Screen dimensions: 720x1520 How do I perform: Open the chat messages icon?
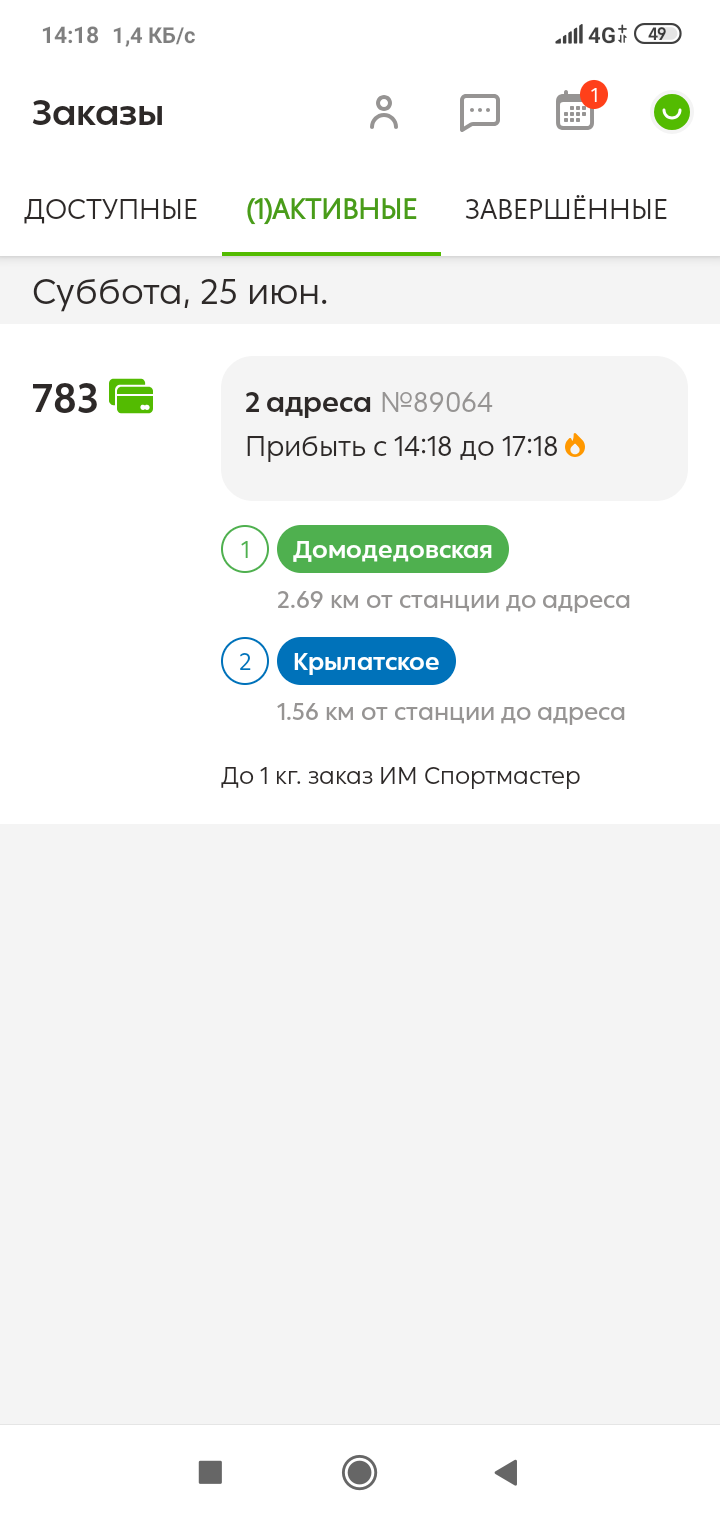pos(479,113)
